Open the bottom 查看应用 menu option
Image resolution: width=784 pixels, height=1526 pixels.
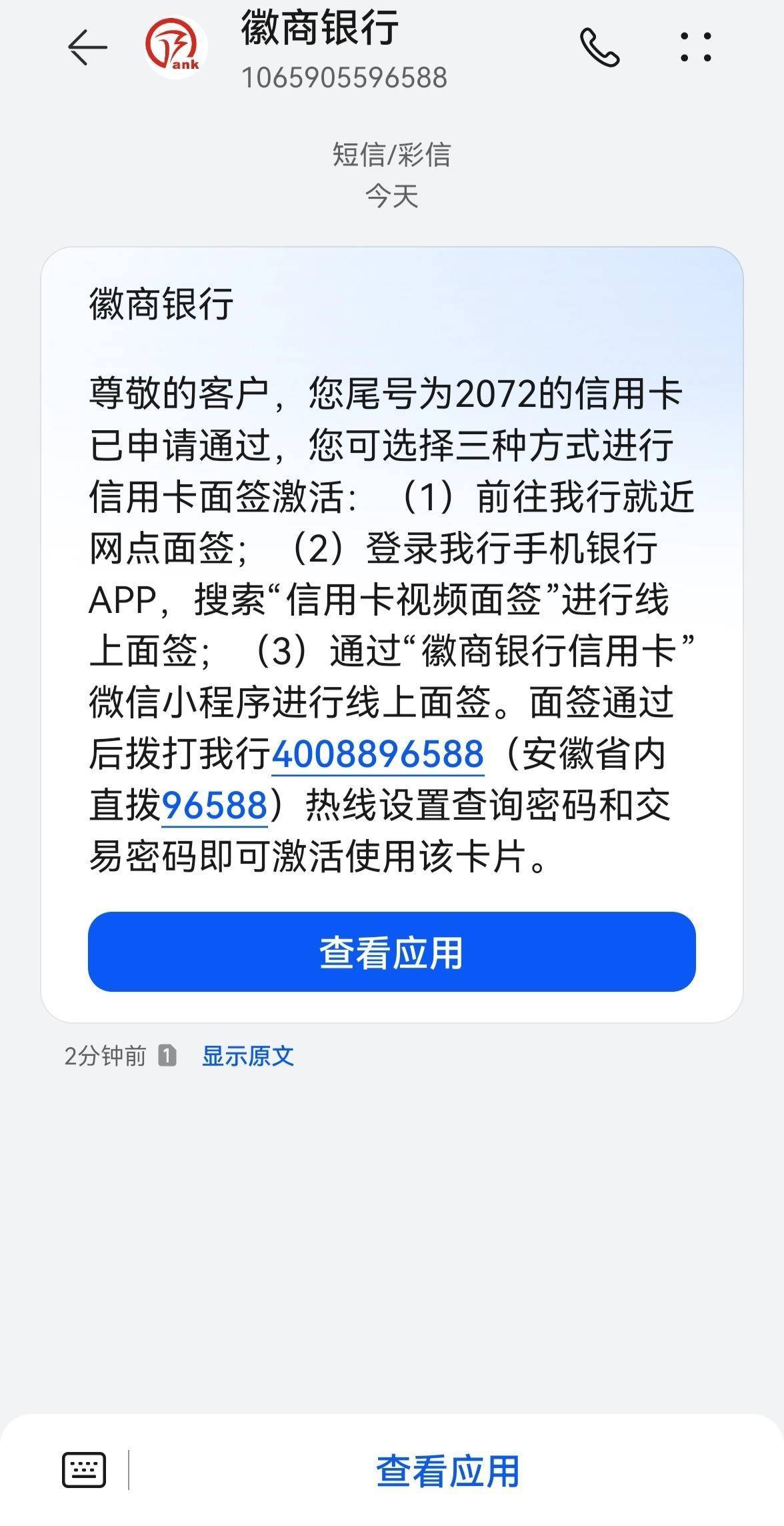447,1471
